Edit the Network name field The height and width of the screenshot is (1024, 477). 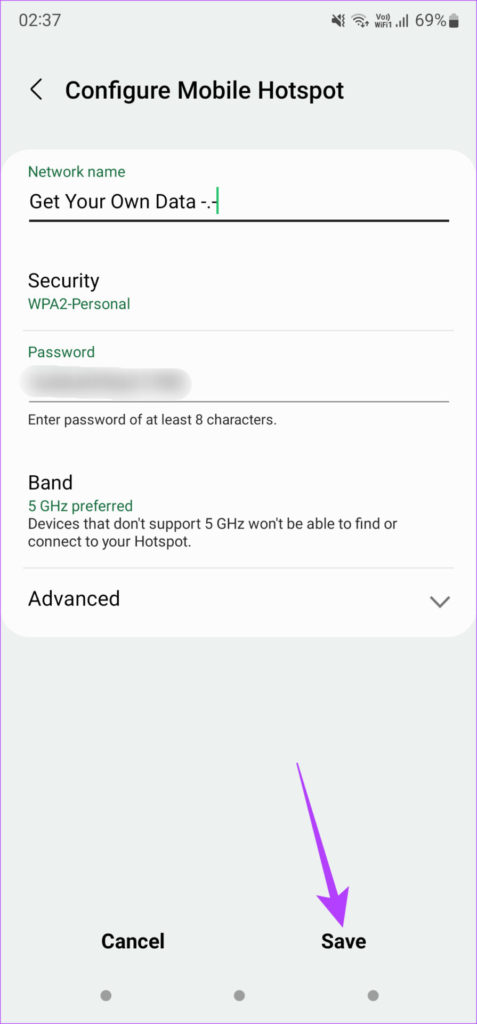pos(238,203)
